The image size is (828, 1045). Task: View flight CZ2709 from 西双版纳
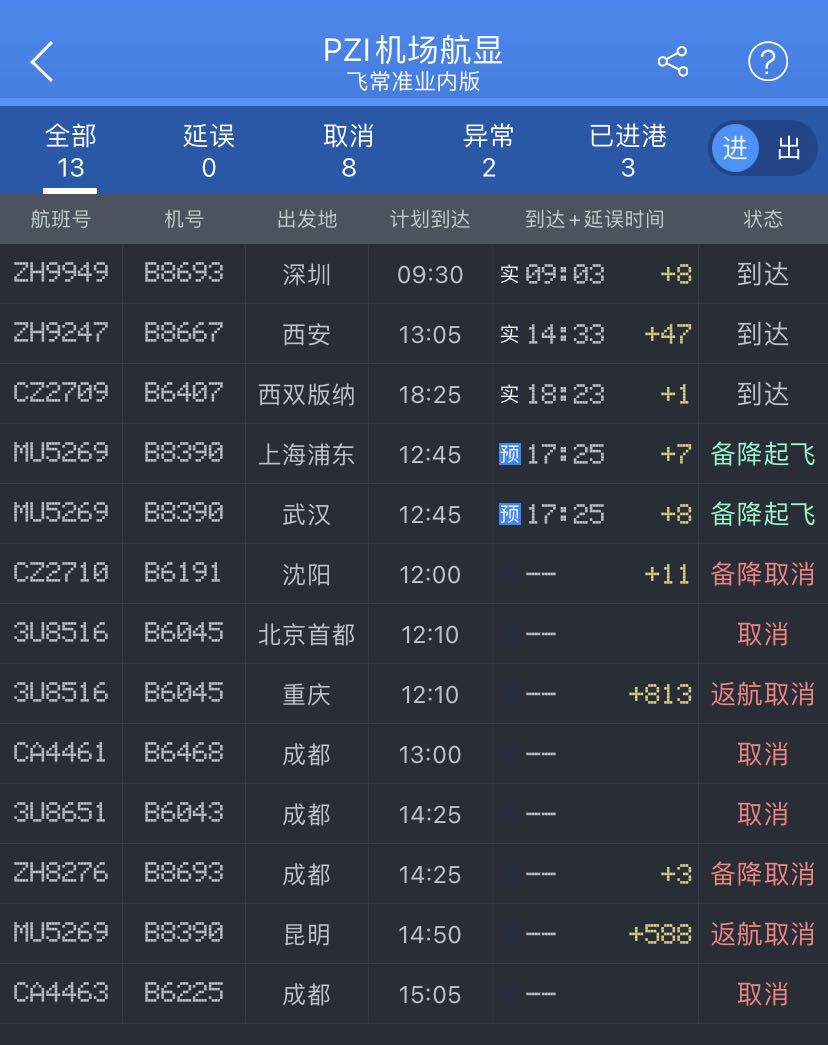coord(414,394)
